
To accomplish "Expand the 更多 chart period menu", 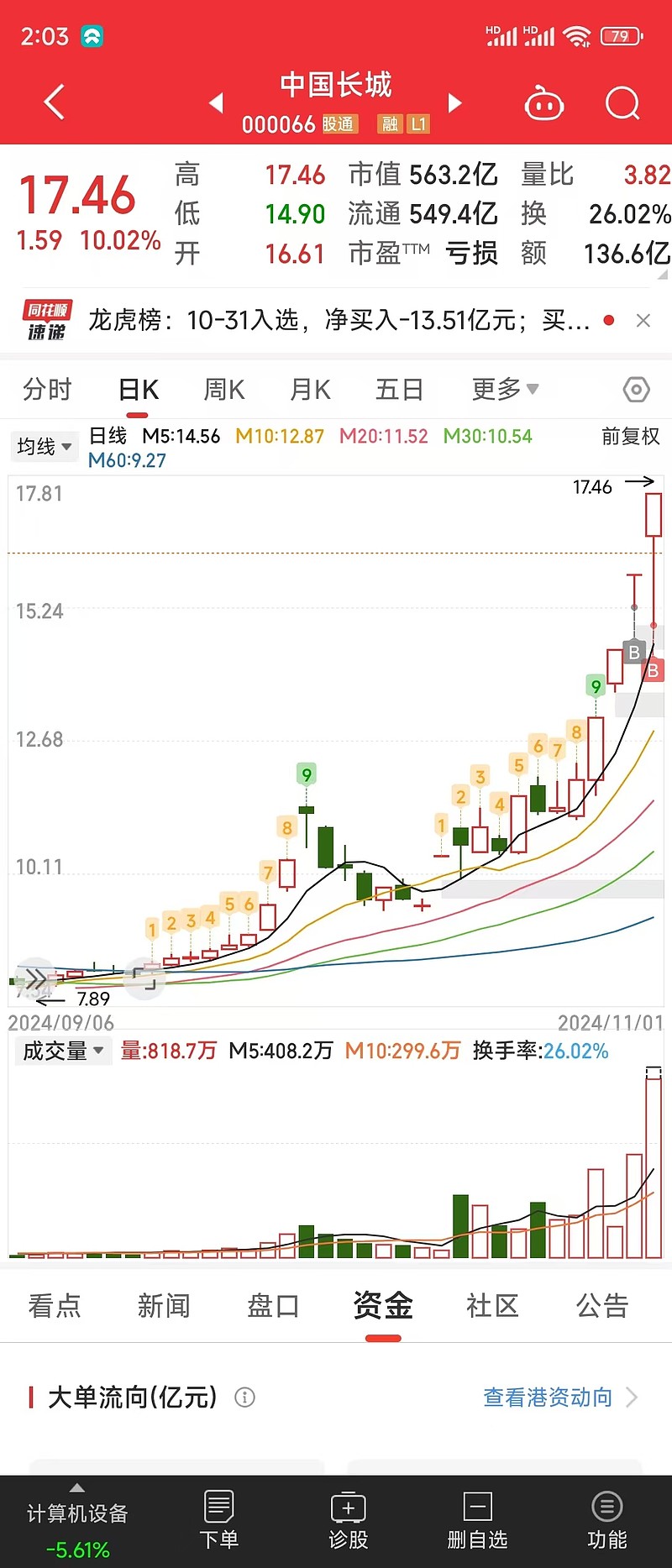I will coord(504,389).
